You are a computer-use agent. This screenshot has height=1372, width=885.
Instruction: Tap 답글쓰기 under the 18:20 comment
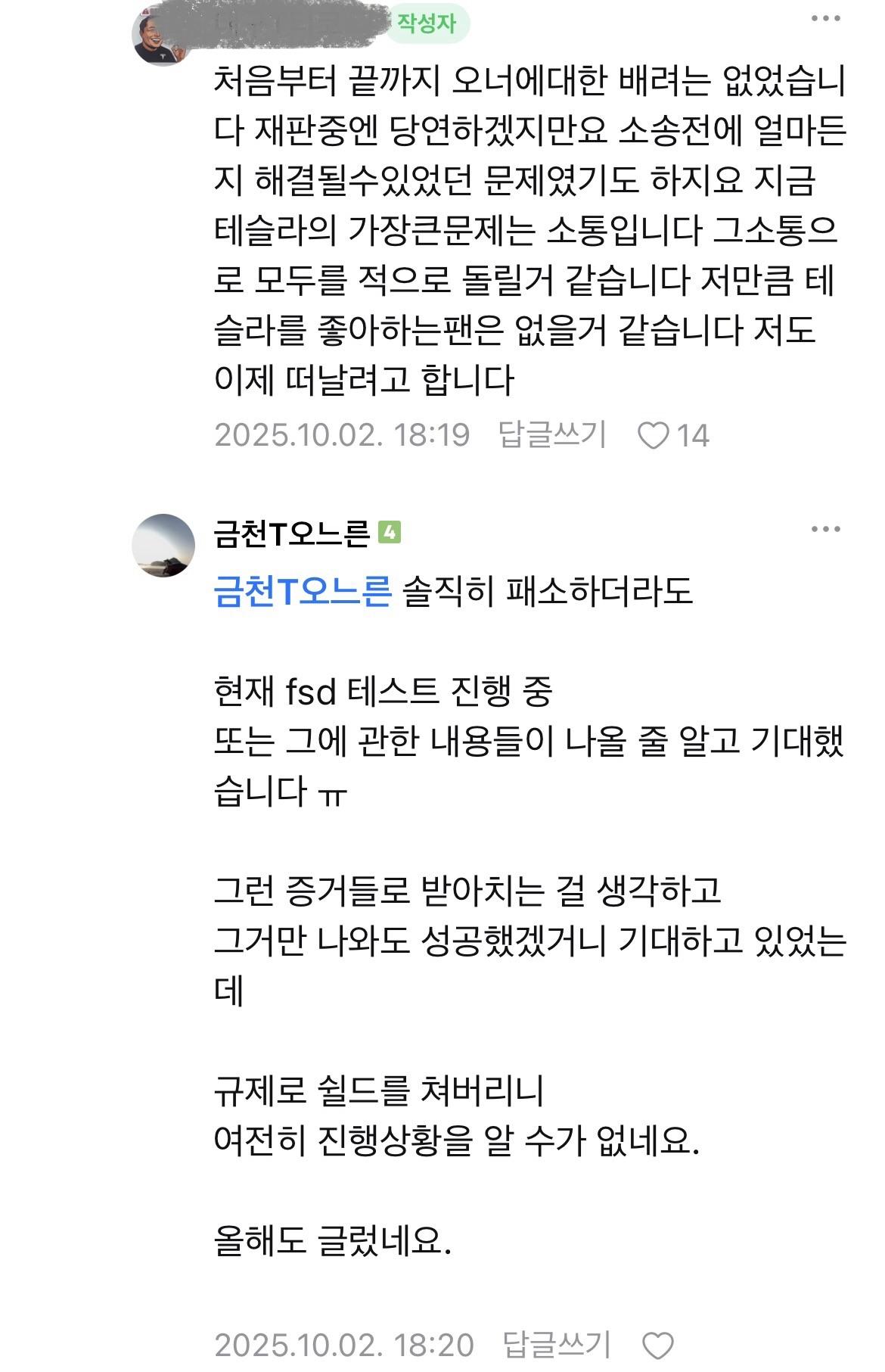tap(556, 1345)
